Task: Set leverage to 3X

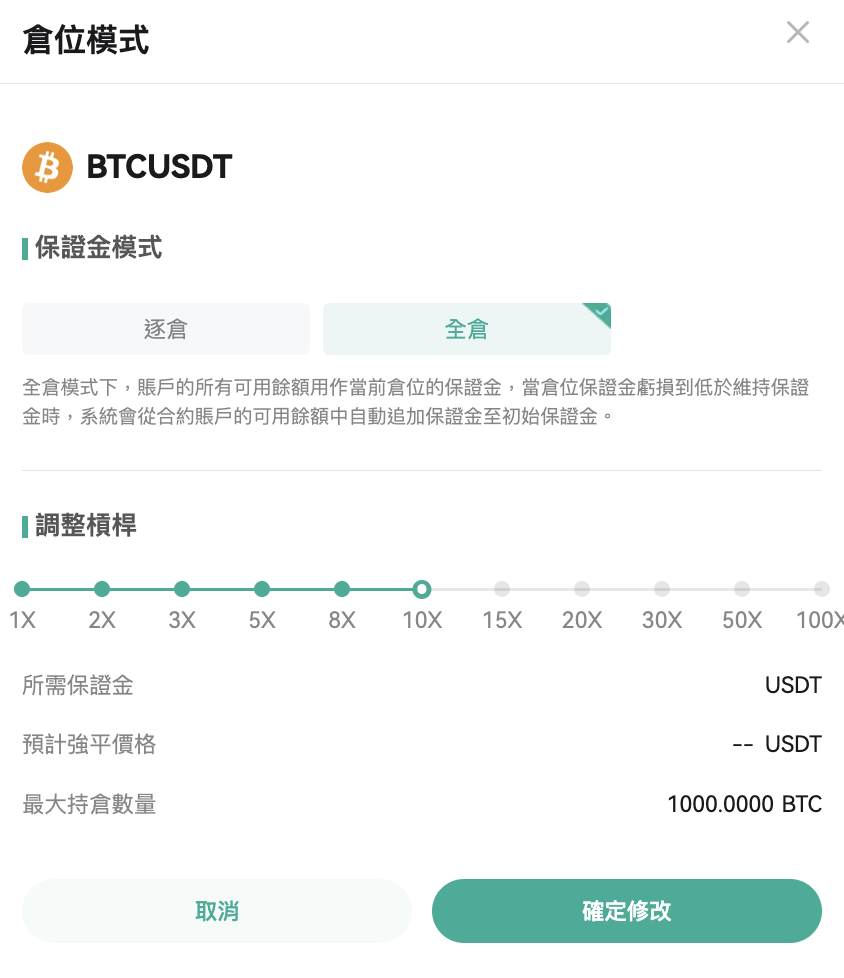Action: (x=182, y=589)
